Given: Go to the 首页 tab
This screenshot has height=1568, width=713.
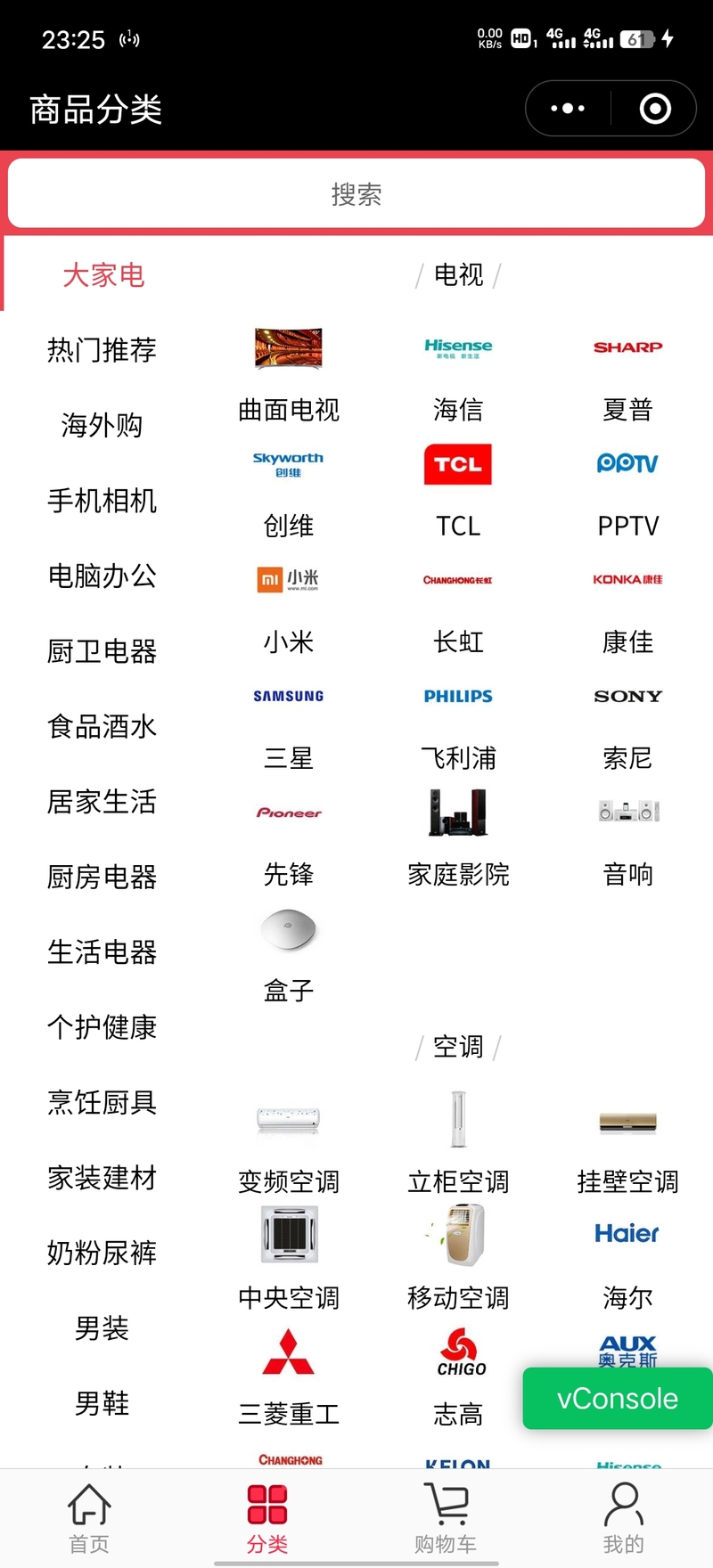Looking at the screenshot, I should tap(89, 1518).
